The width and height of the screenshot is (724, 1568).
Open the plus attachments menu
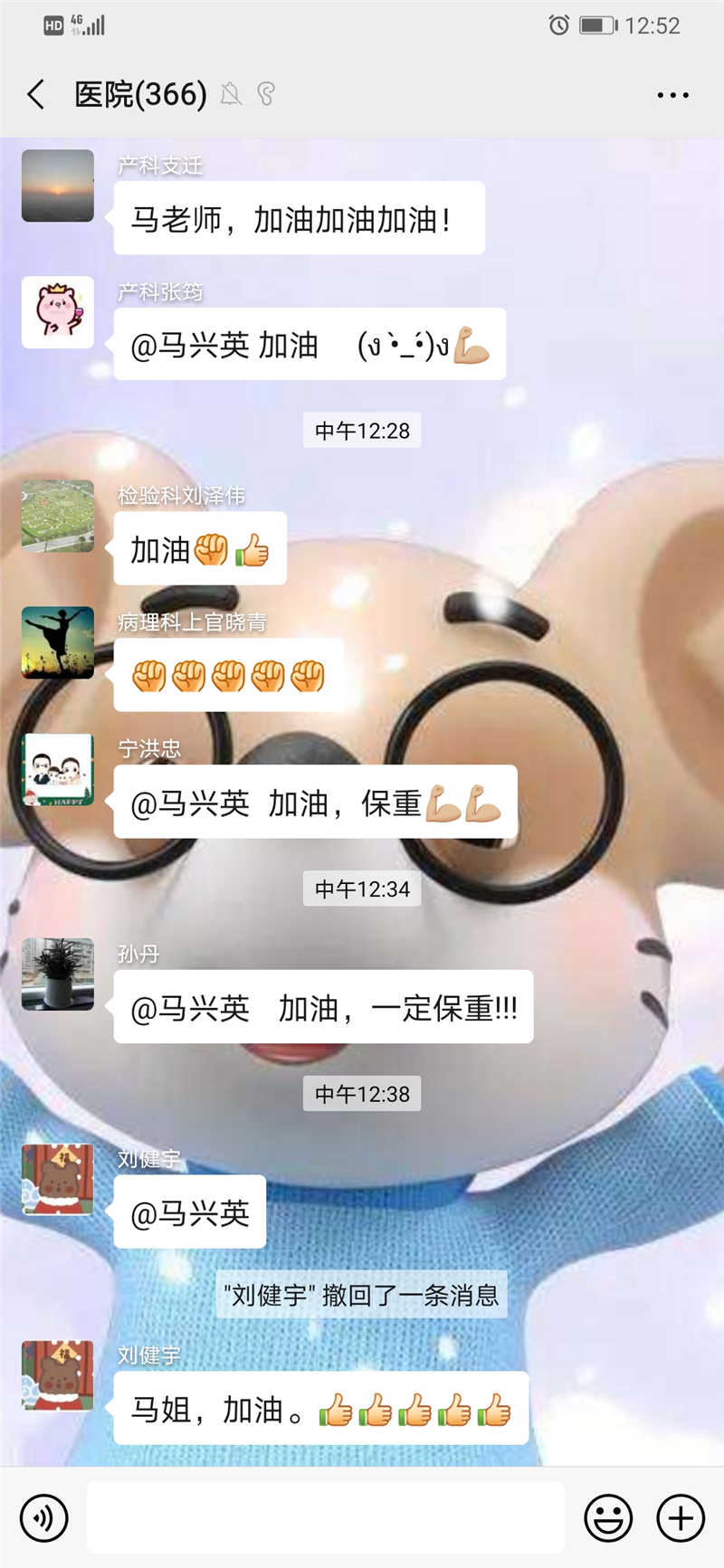tap(681, 1517)
